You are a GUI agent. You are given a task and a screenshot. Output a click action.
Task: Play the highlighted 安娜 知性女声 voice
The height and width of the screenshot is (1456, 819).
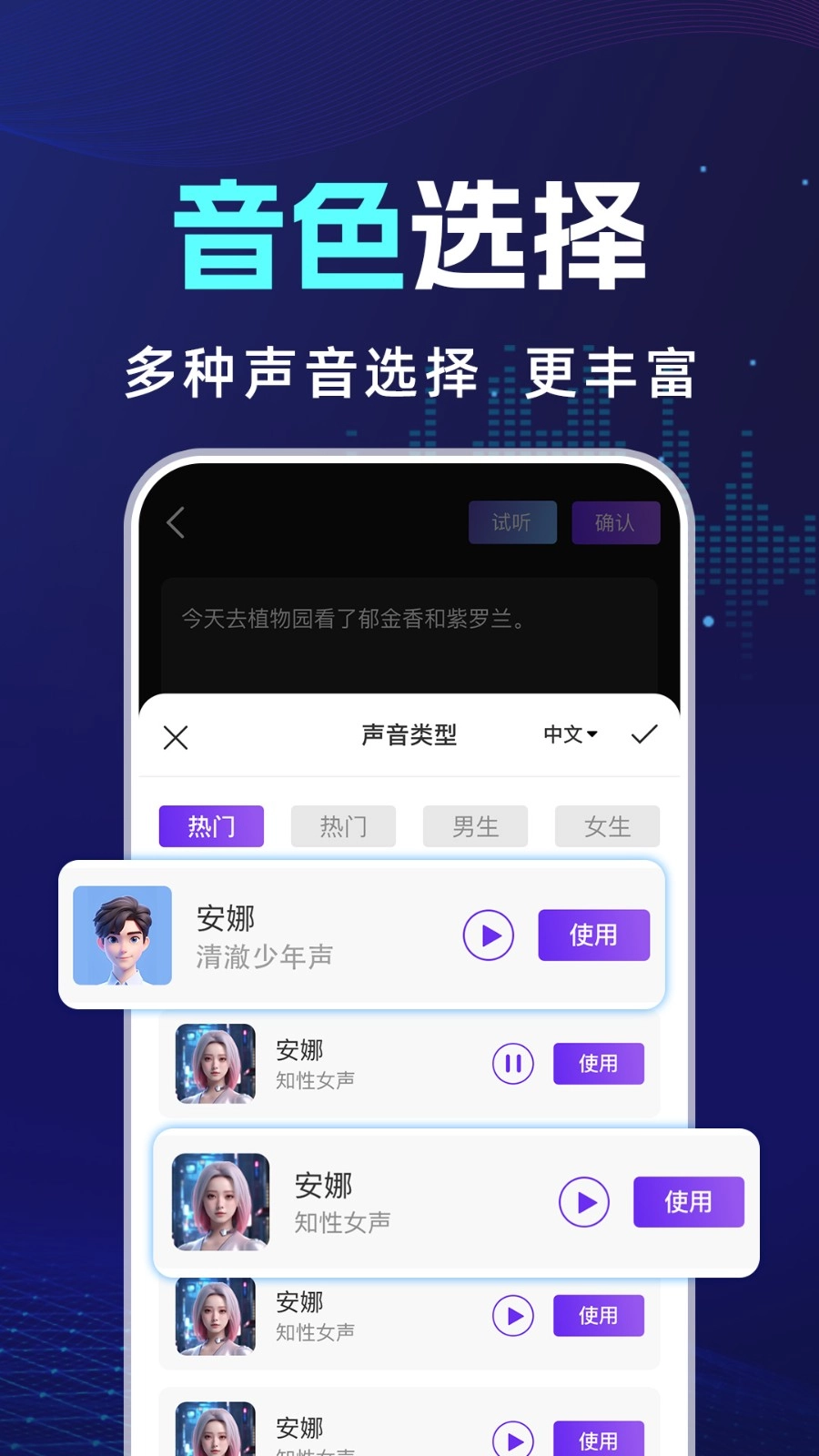pyautogui.click(x=584, y=1201)
